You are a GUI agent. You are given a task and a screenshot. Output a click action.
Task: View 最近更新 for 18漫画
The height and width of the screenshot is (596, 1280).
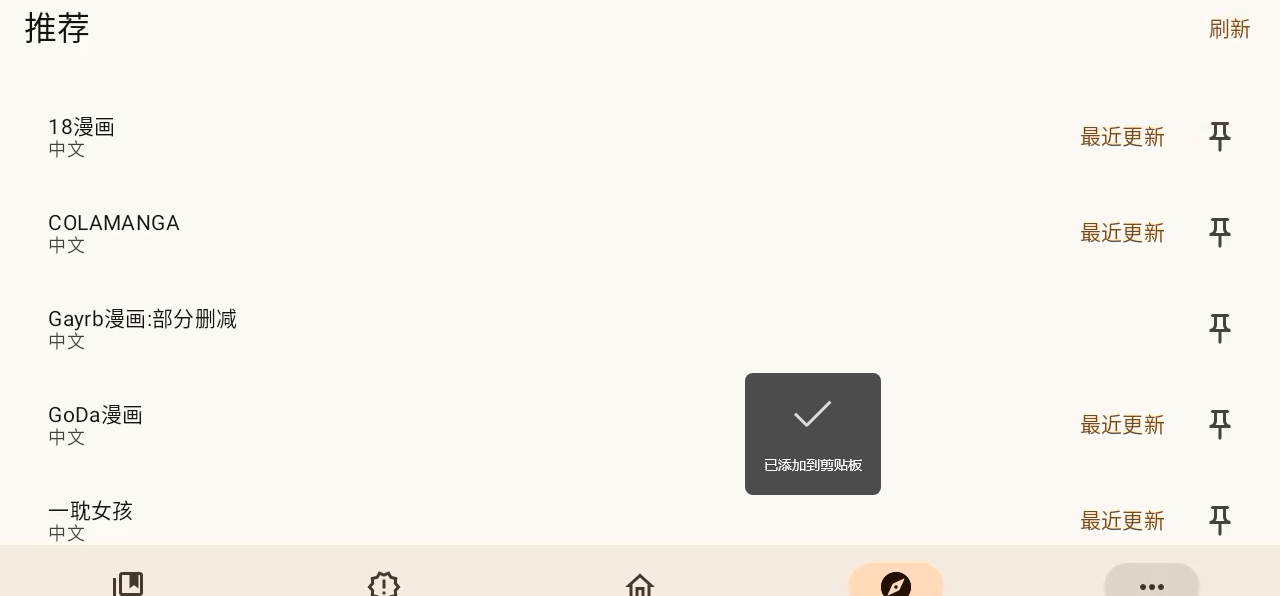(x=1122, y=137)
